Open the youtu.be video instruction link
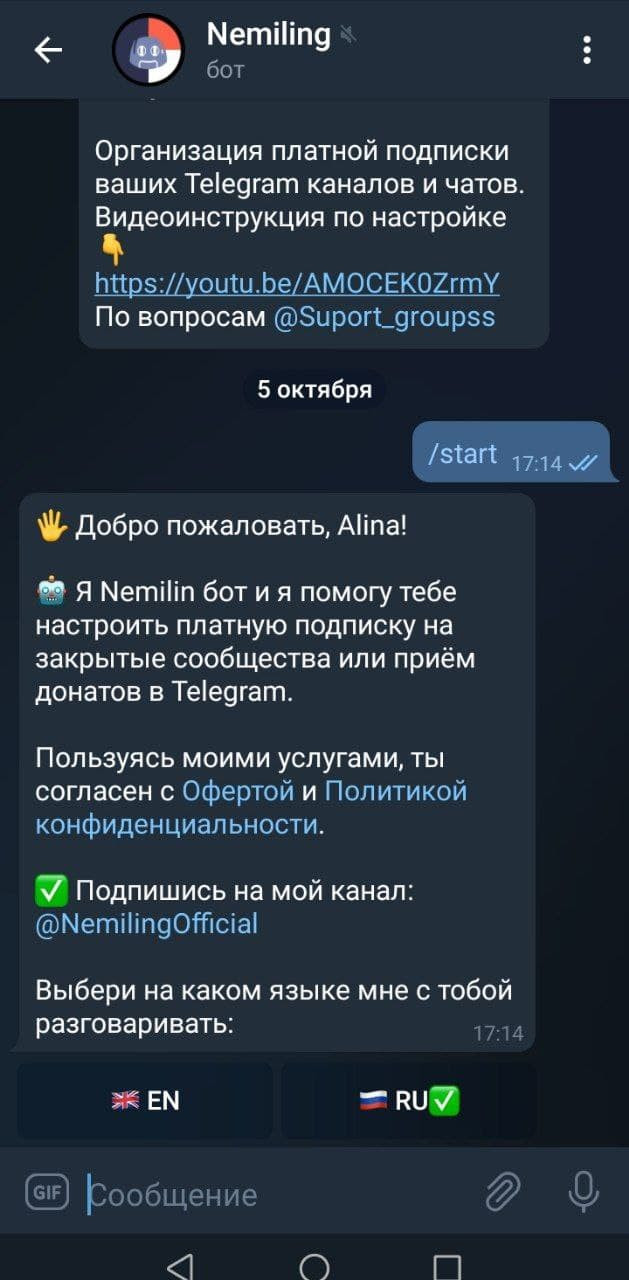The width and height of the screenshot is (629, 1280). [297, 284]
